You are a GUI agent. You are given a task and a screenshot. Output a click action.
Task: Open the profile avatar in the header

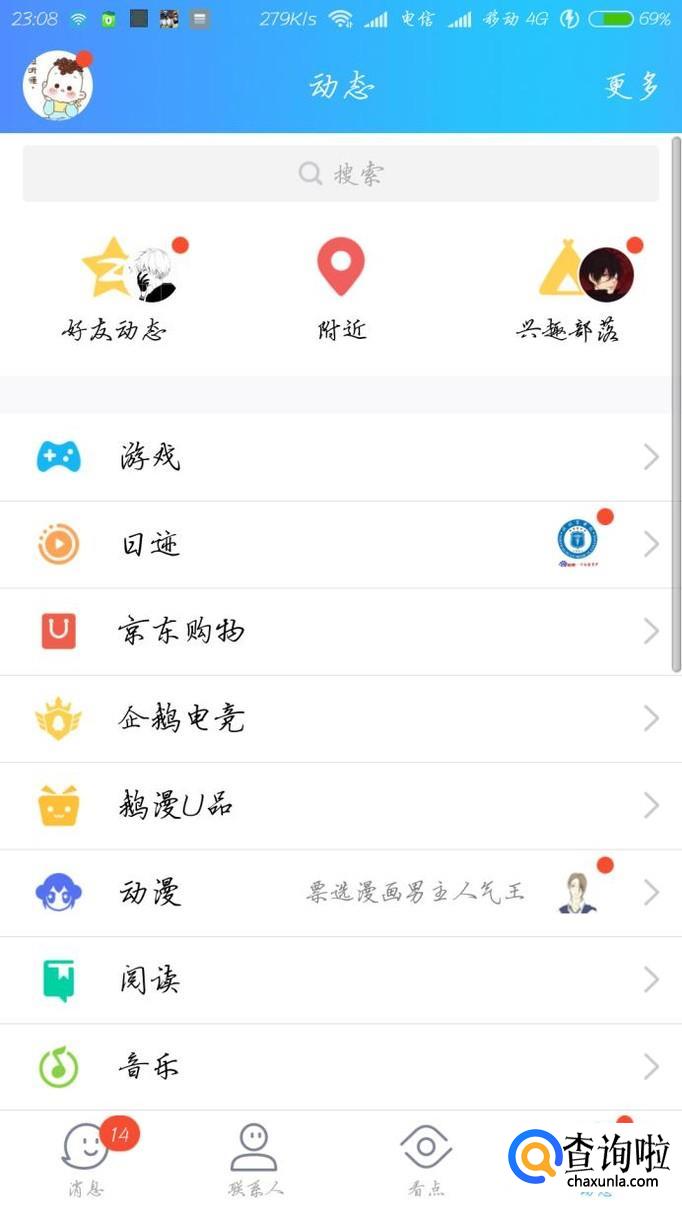click(x=58, y=86)
